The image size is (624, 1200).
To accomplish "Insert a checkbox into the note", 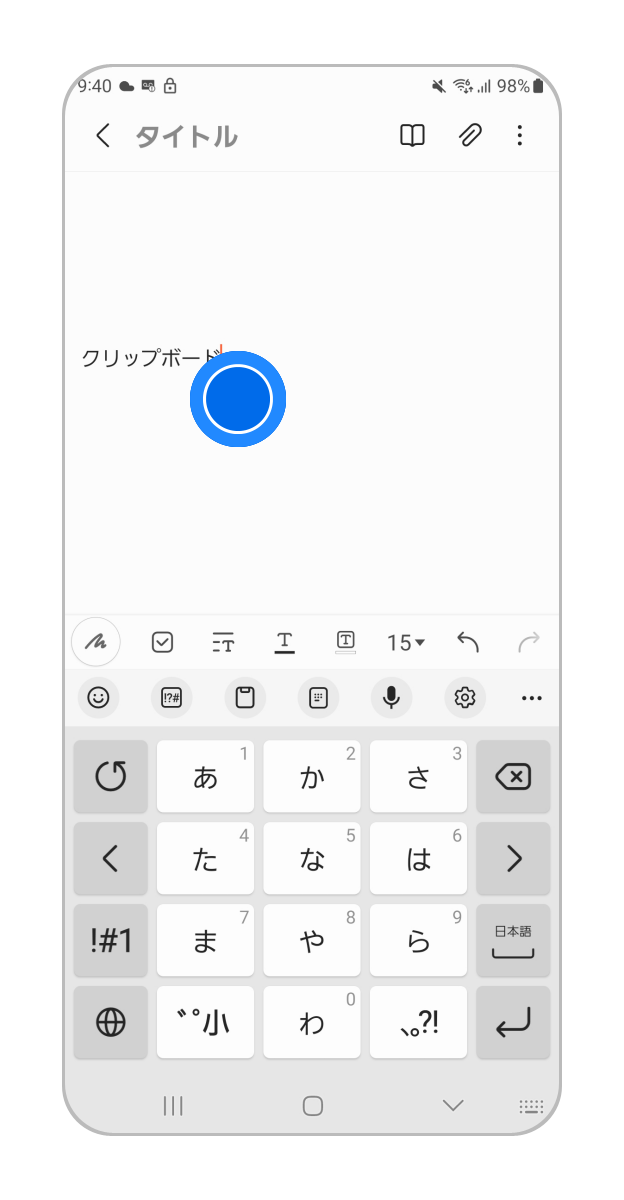I will 162,642.
